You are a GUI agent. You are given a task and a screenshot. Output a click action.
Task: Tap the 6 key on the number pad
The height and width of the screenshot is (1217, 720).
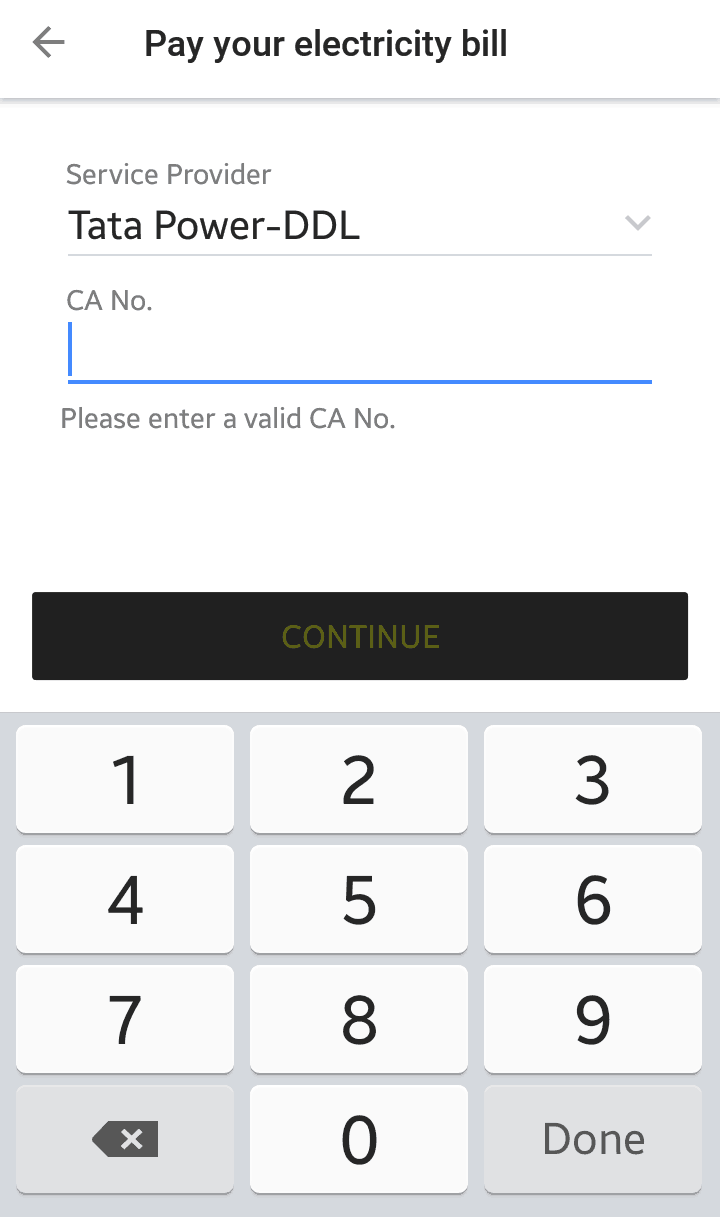[592, 899]
